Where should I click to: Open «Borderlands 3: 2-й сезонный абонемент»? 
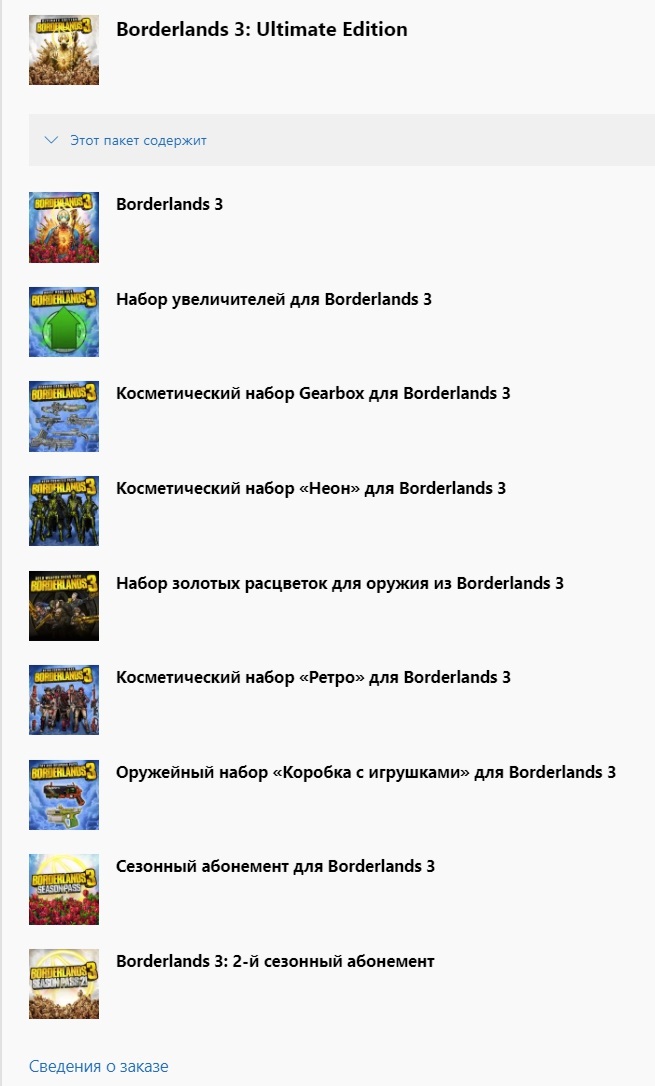[x=275, y=961]
